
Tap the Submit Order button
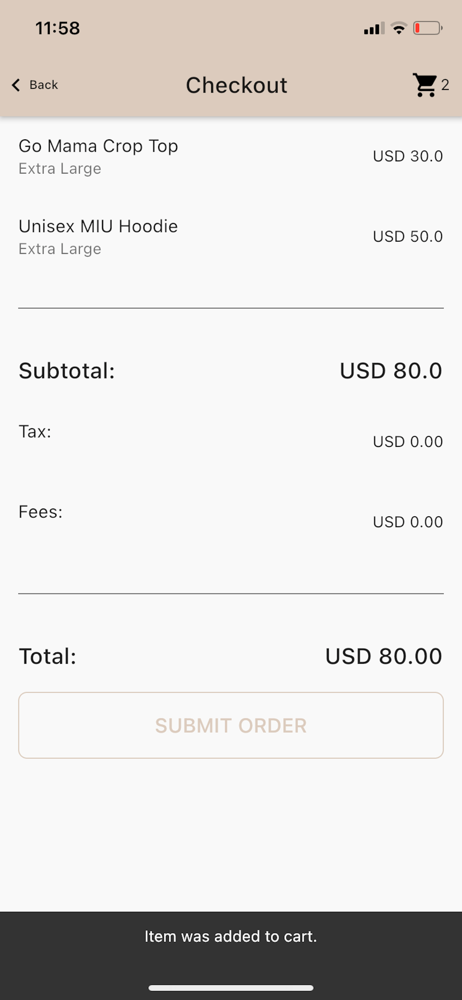pos(231,725)
